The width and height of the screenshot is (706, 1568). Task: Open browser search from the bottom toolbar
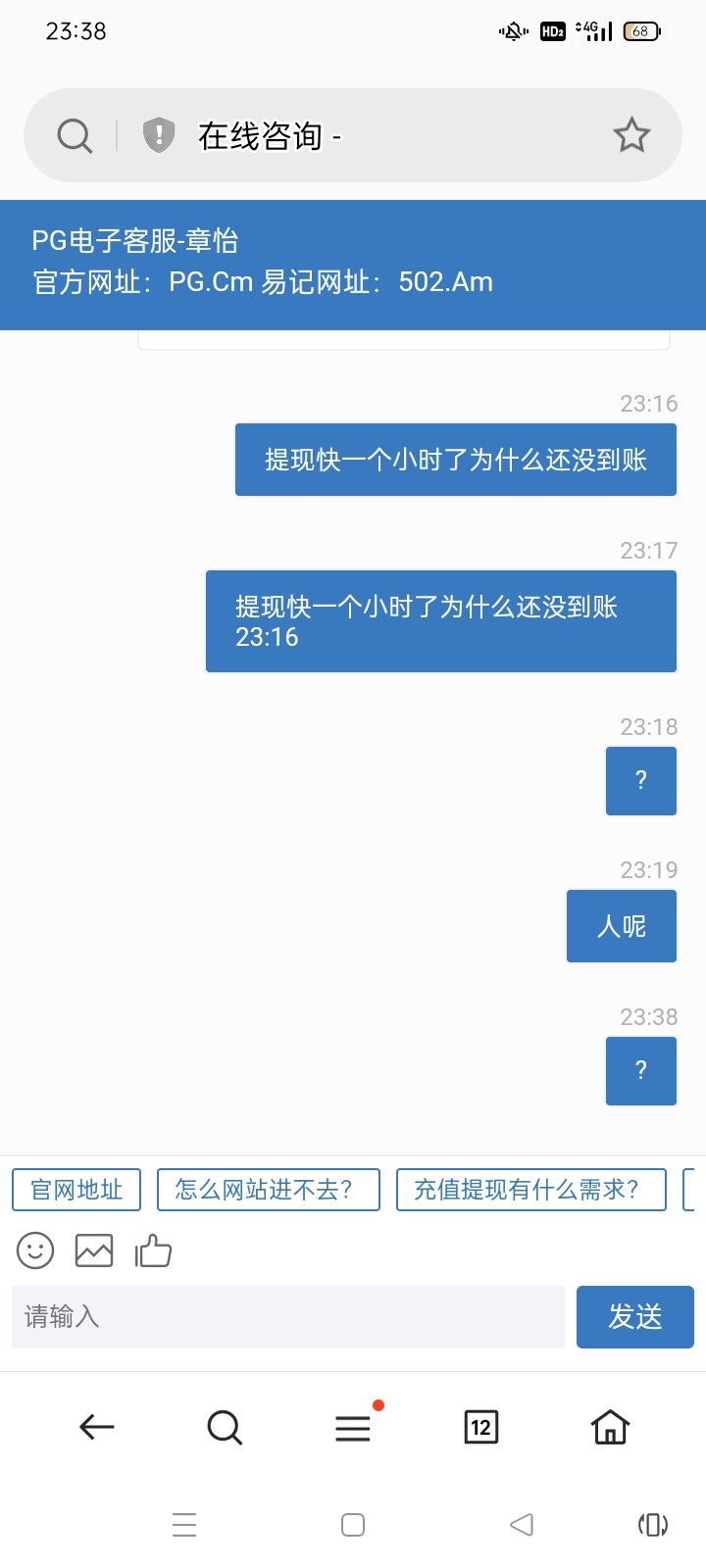point(225,1427)
